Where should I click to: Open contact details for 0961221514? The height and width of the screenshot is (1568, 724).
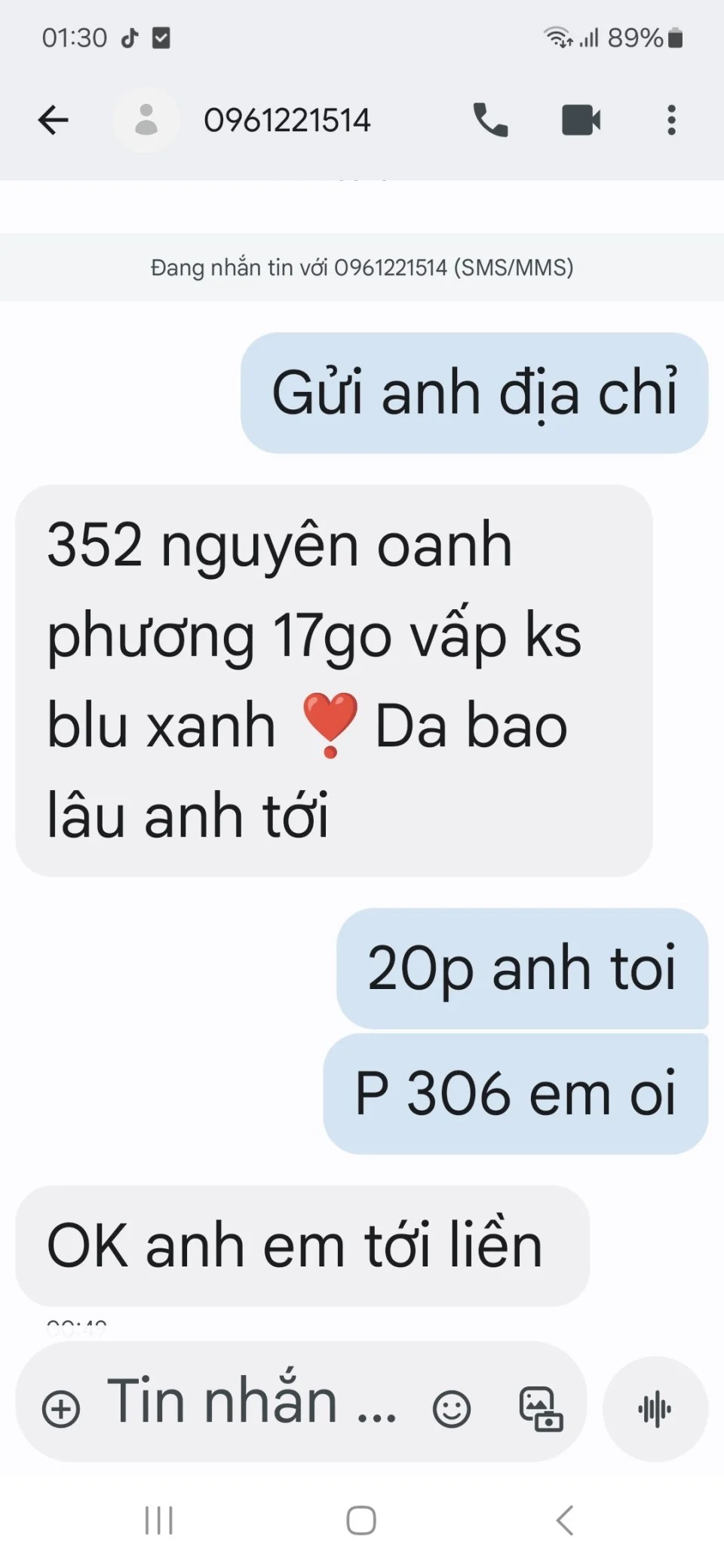tap(287, 121)
